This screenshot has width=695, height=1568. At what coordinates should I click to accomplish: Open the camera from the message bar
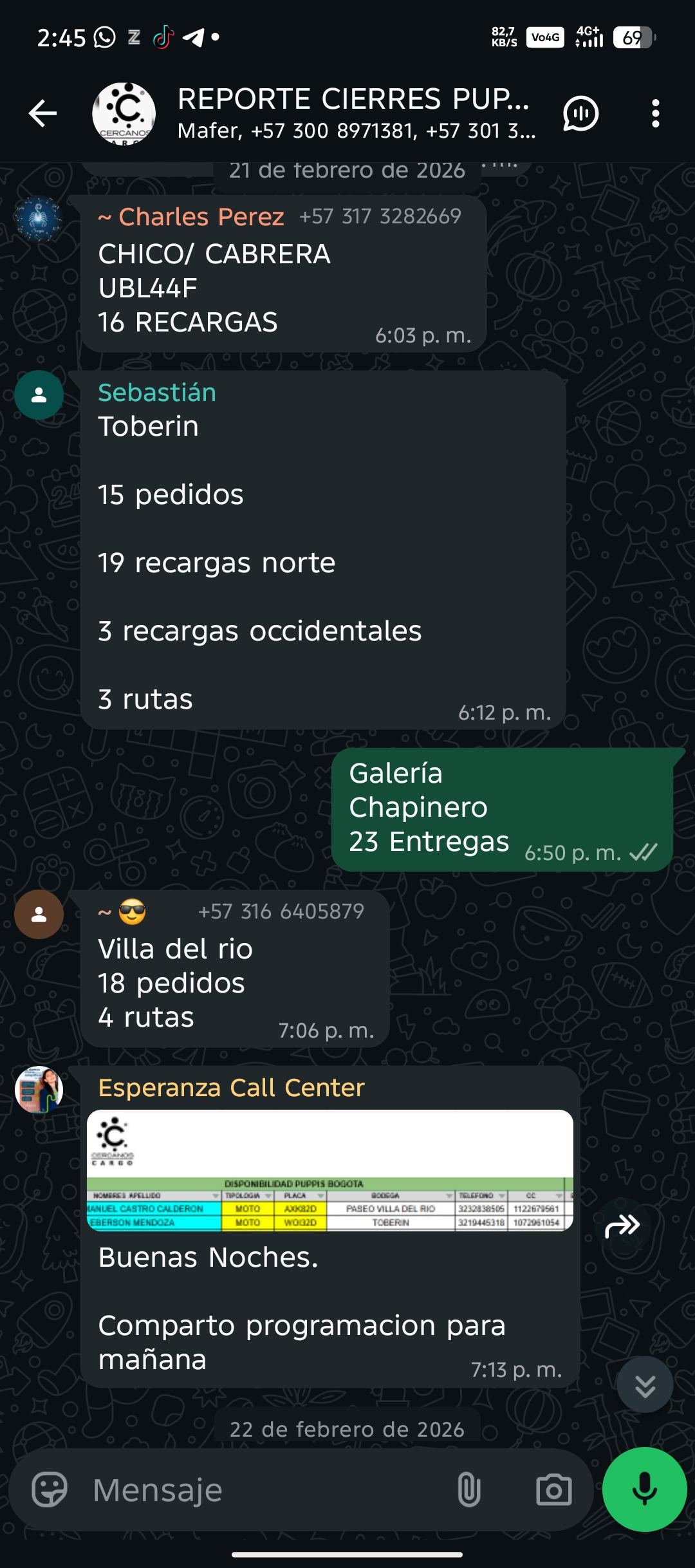click(x=553, y=1489)
